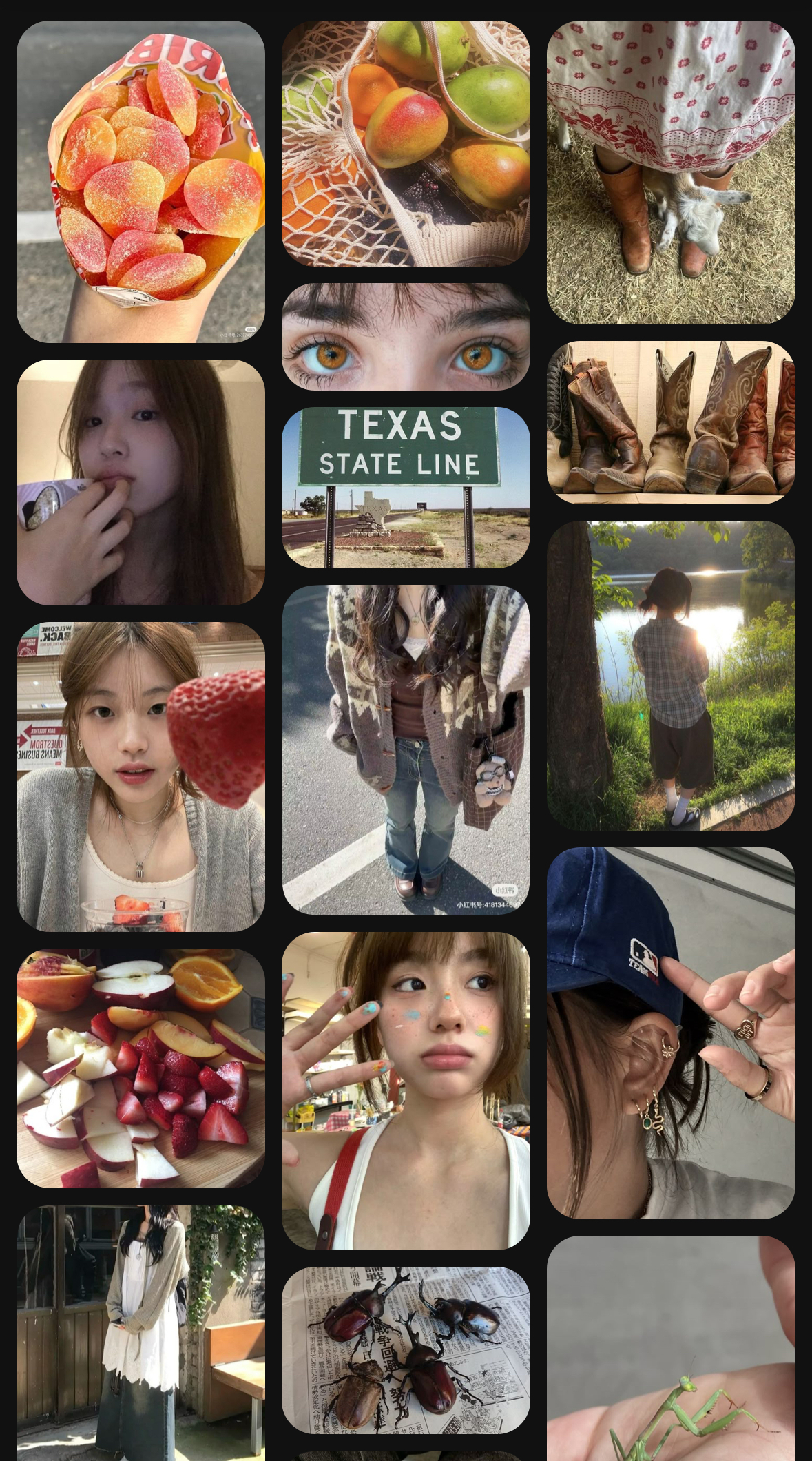View the beetles on newspaper pin

406,1351
